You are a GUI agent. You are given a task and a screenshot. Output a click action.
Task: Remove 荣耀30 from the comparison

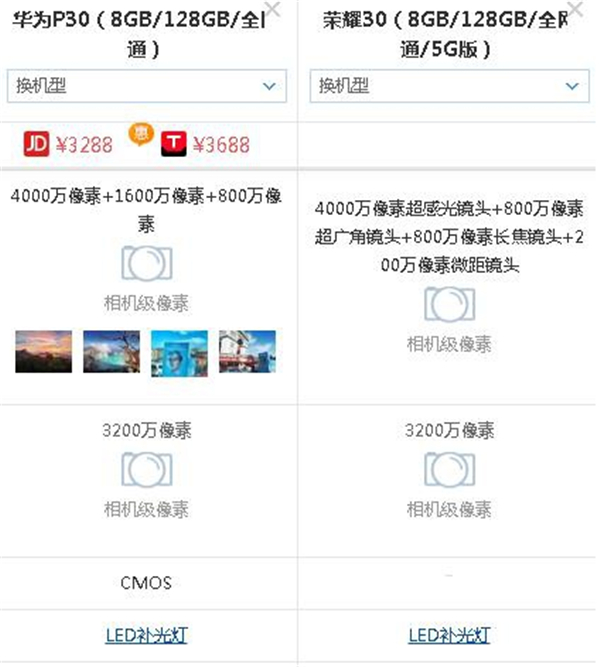580,8
